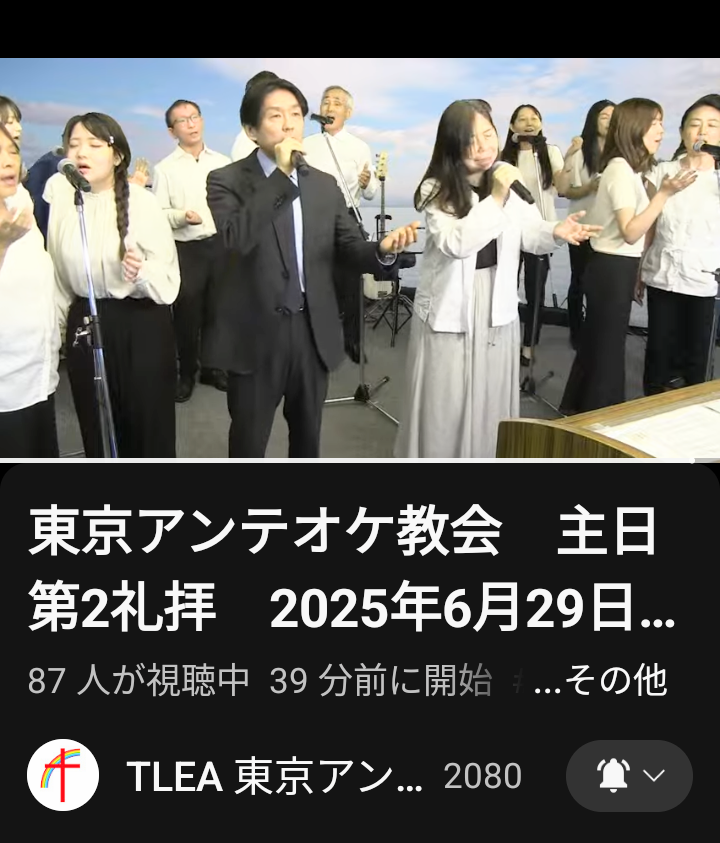Viewport: 720px width, 843px height.
Task: Tap the live video player
Action: [360, 258]
